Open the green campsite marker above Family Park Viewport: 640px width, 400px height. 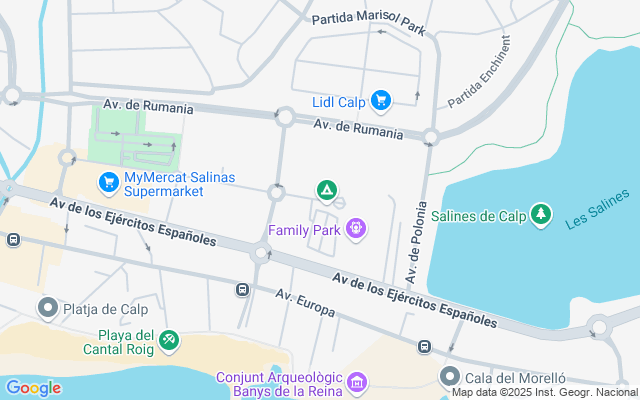tap(326, 189)
